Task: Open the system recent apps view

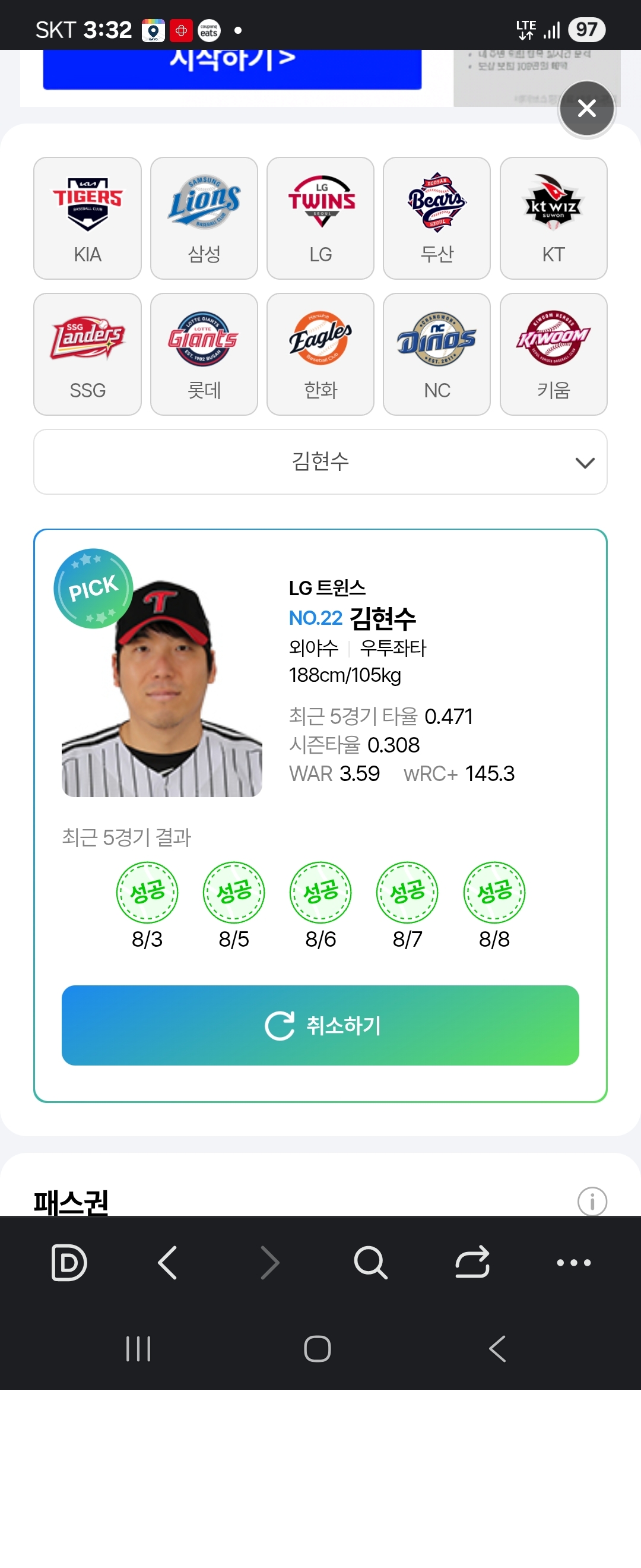Action: pyautogui.click(x=138, y=1349)
